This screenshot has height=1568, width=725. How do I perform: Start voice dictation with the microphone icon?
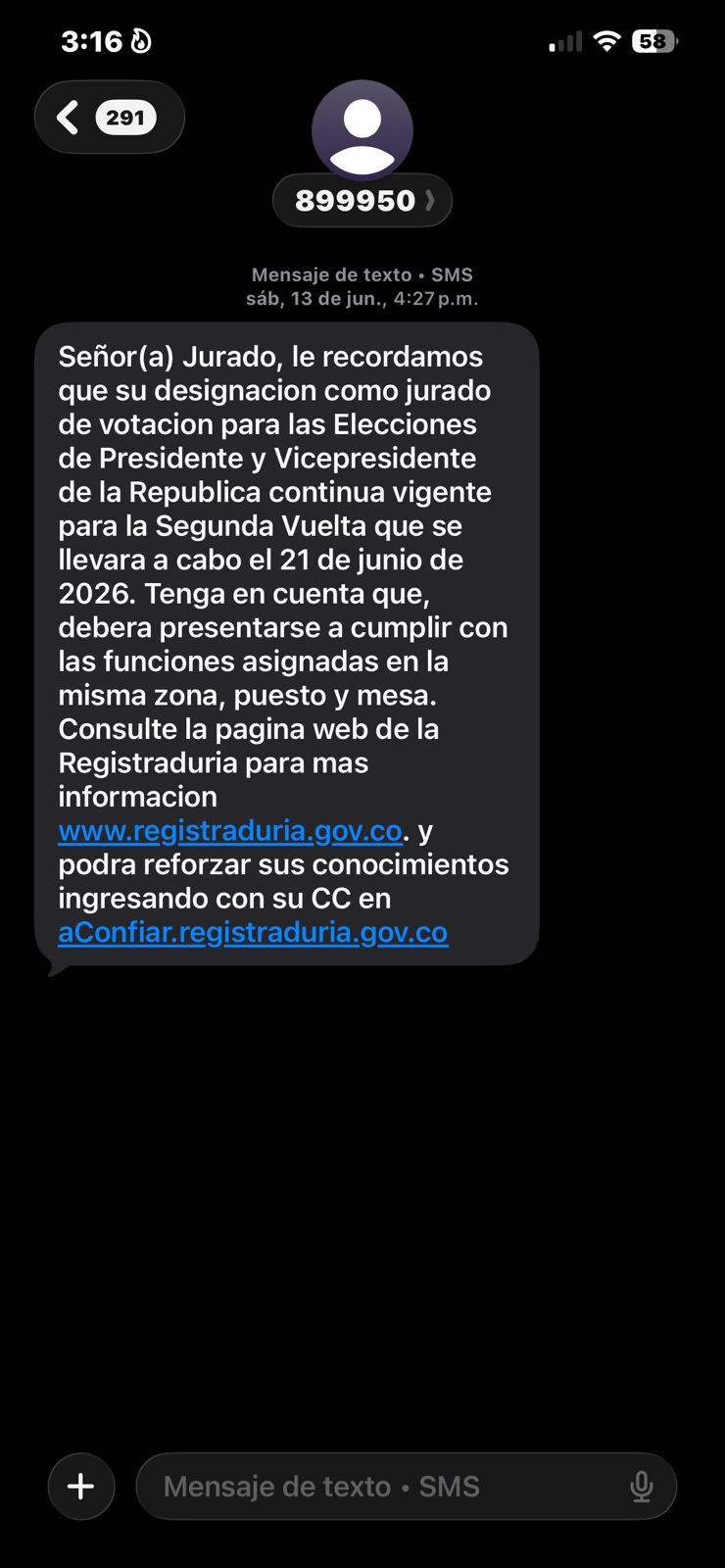(x=642, y=1487)
